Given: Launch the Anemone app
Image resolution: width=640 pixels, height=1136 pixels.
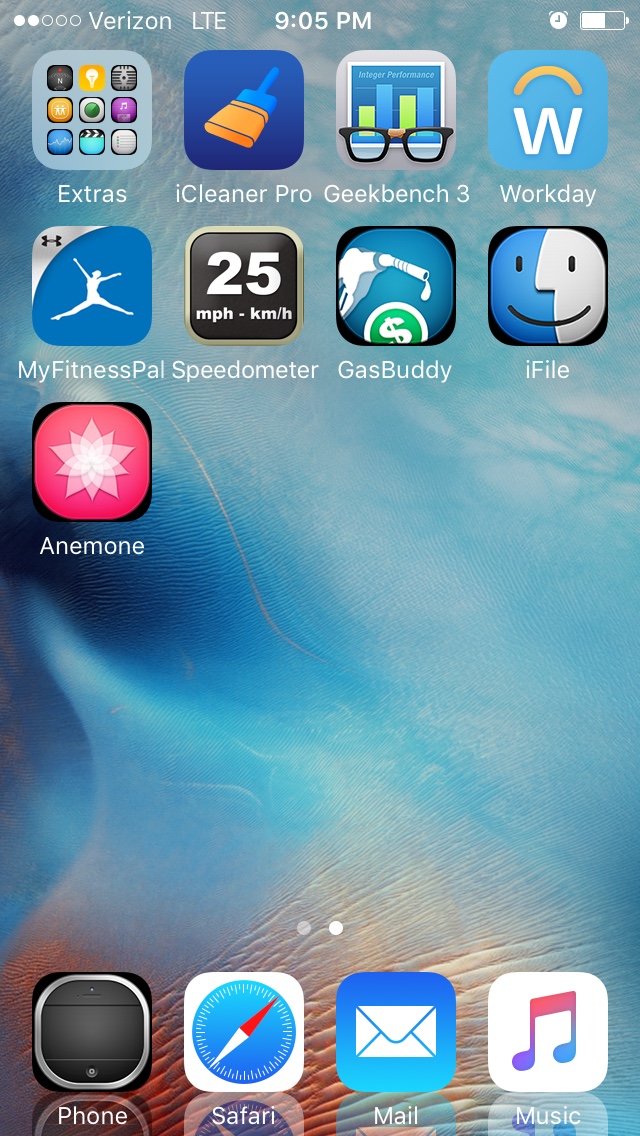Looking at the screenshot, I should point(92,462).
